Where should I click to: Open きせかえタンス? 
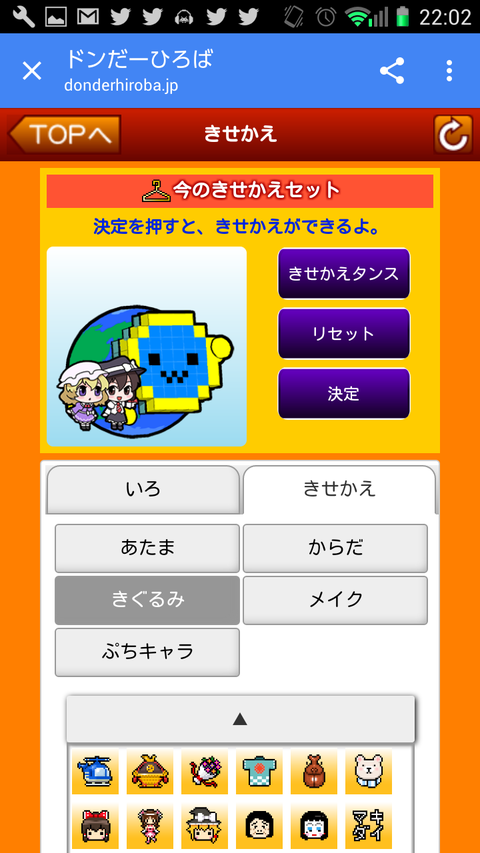click(344, 274)
